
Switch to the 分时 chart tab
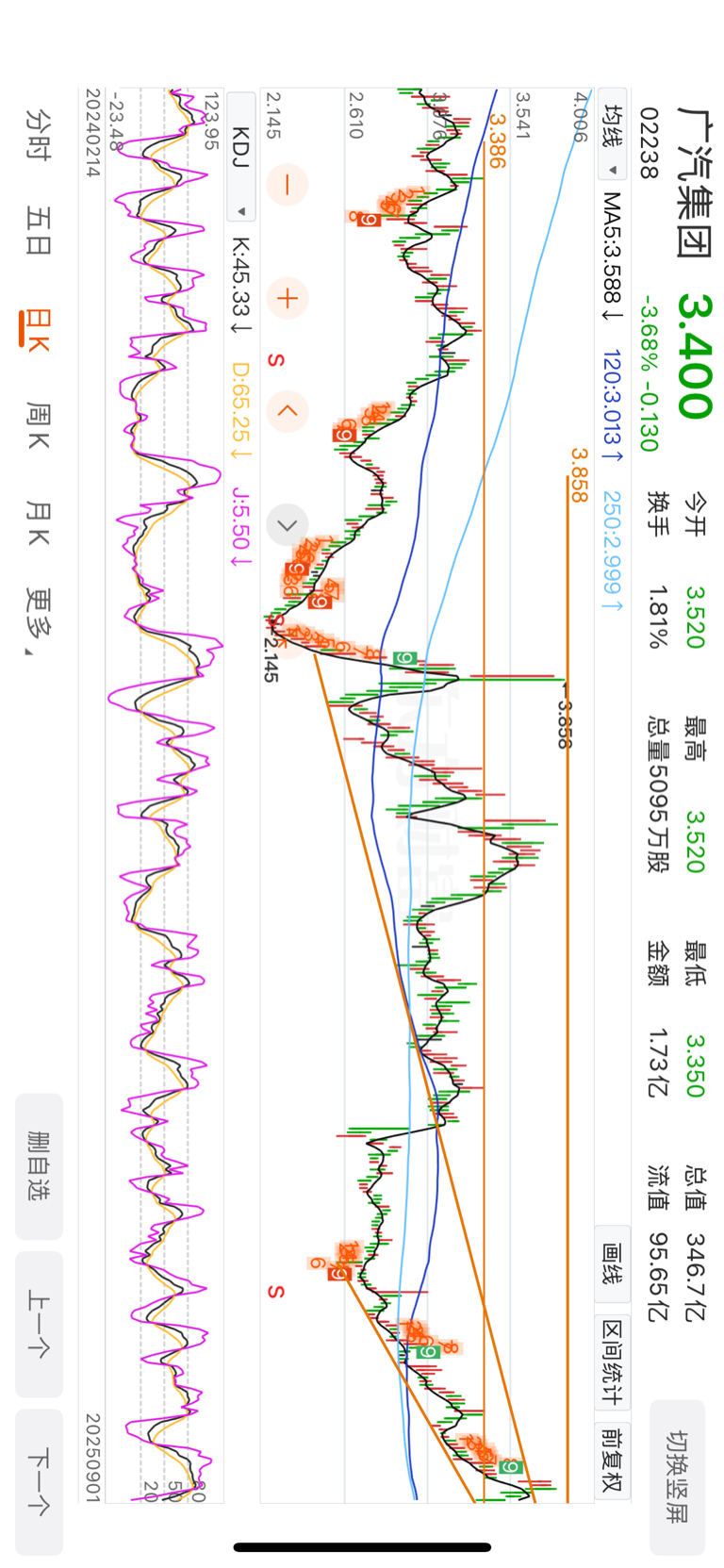coord(39,134)
